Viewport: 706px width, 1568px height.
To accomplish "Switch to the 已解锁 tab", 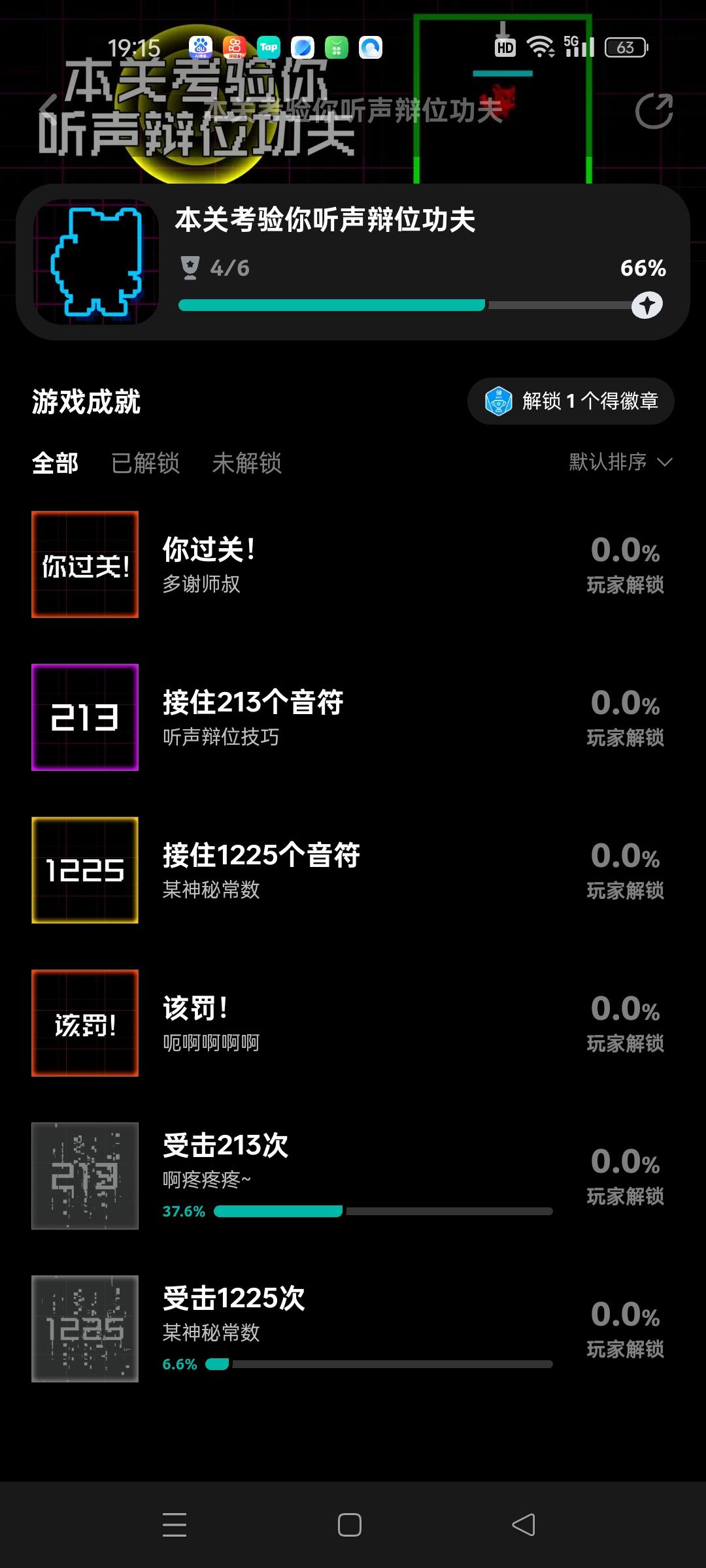I will point(146,464).
